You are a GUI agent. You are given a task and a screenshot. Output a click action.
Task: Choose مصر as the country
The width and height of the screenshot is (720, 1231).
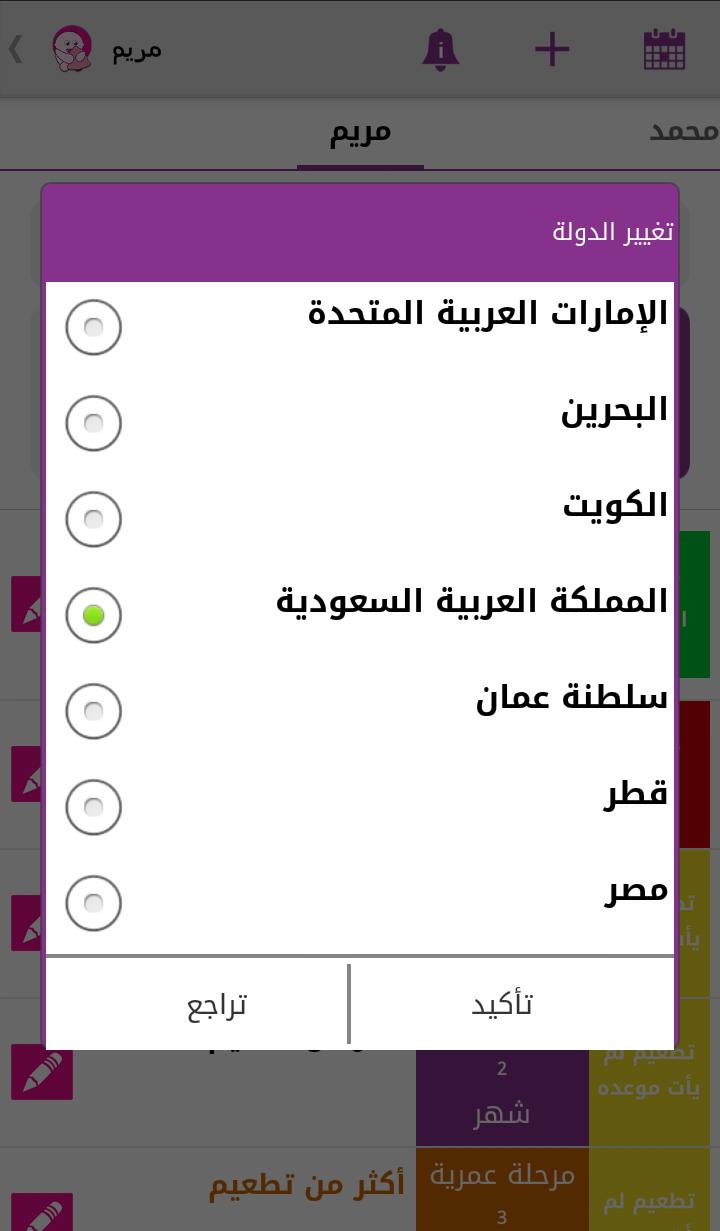click(x=93, y=903)
